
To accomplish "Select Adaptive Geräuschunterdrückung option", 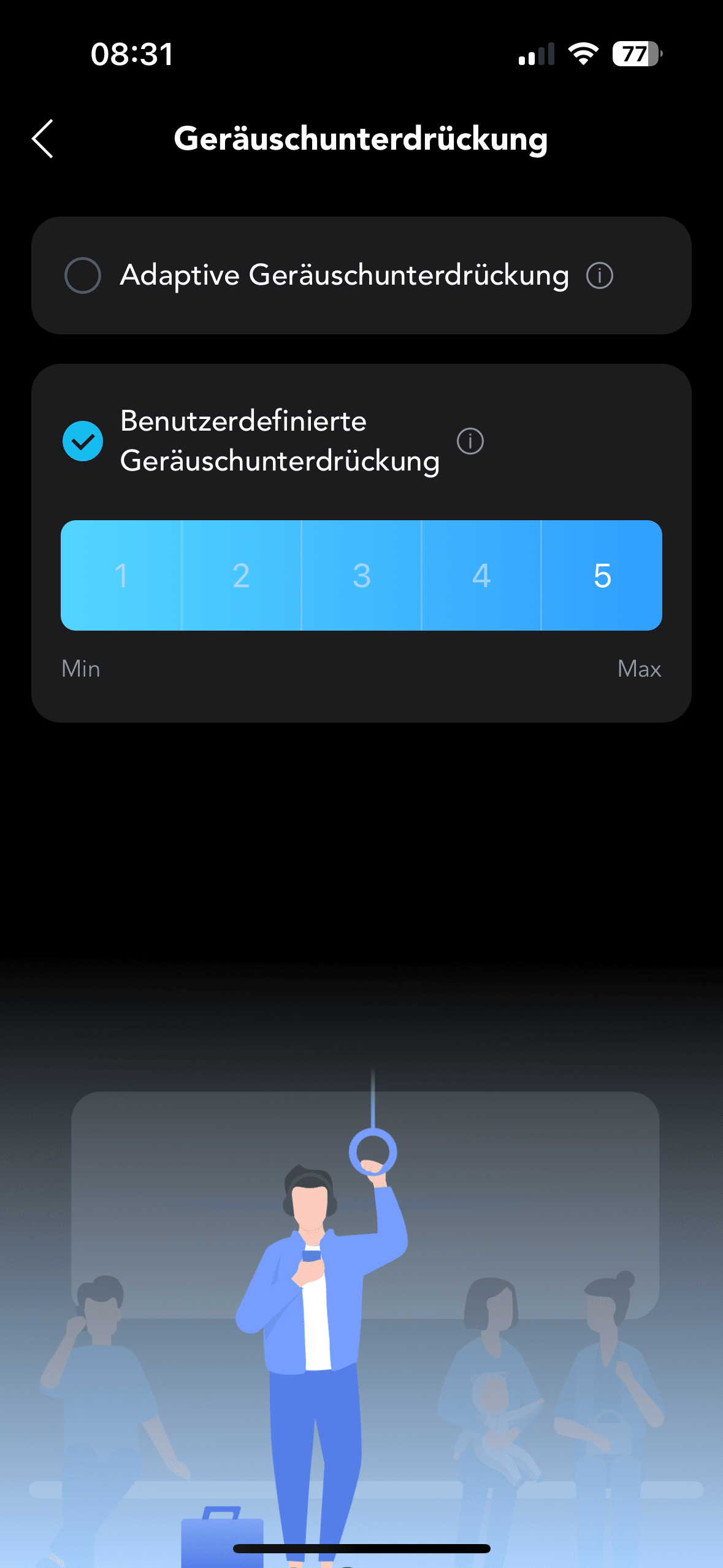I will pos(83,275).
